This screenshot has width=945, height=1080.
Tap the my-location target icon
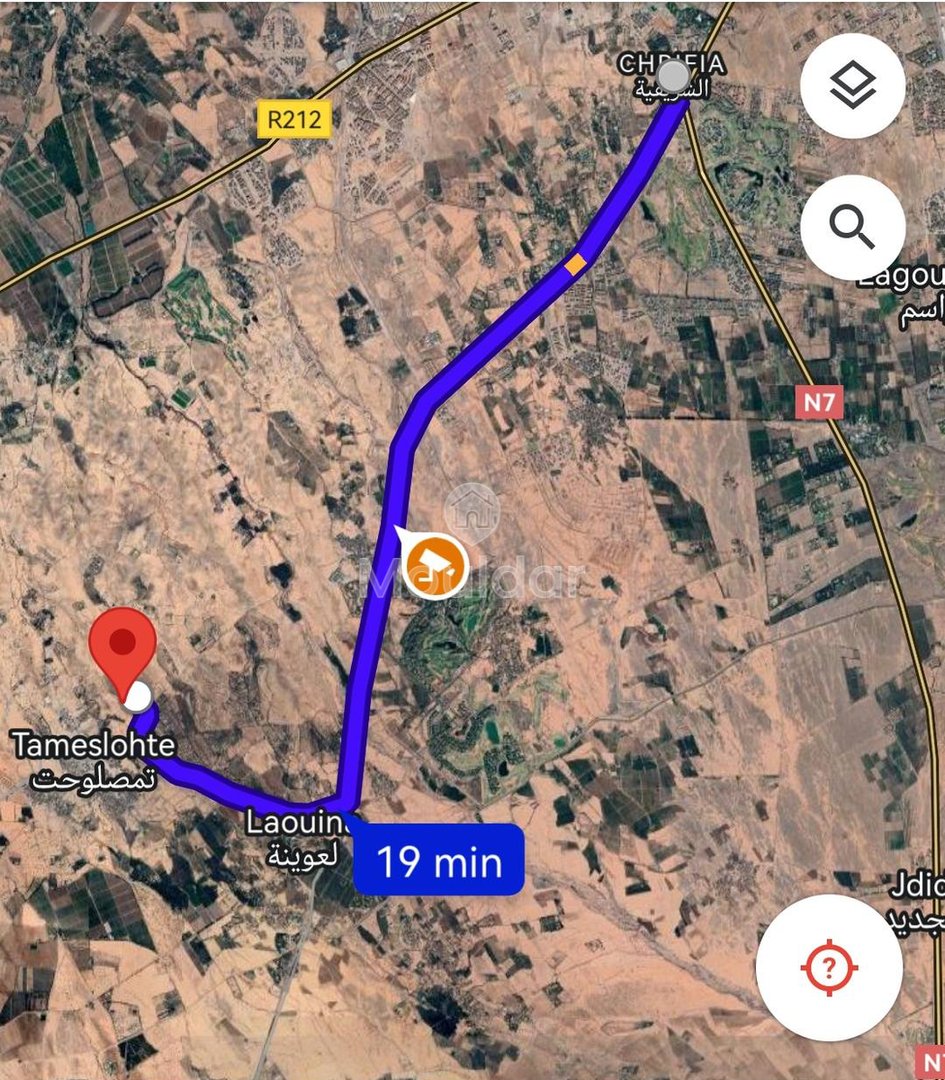pos(826,966)
